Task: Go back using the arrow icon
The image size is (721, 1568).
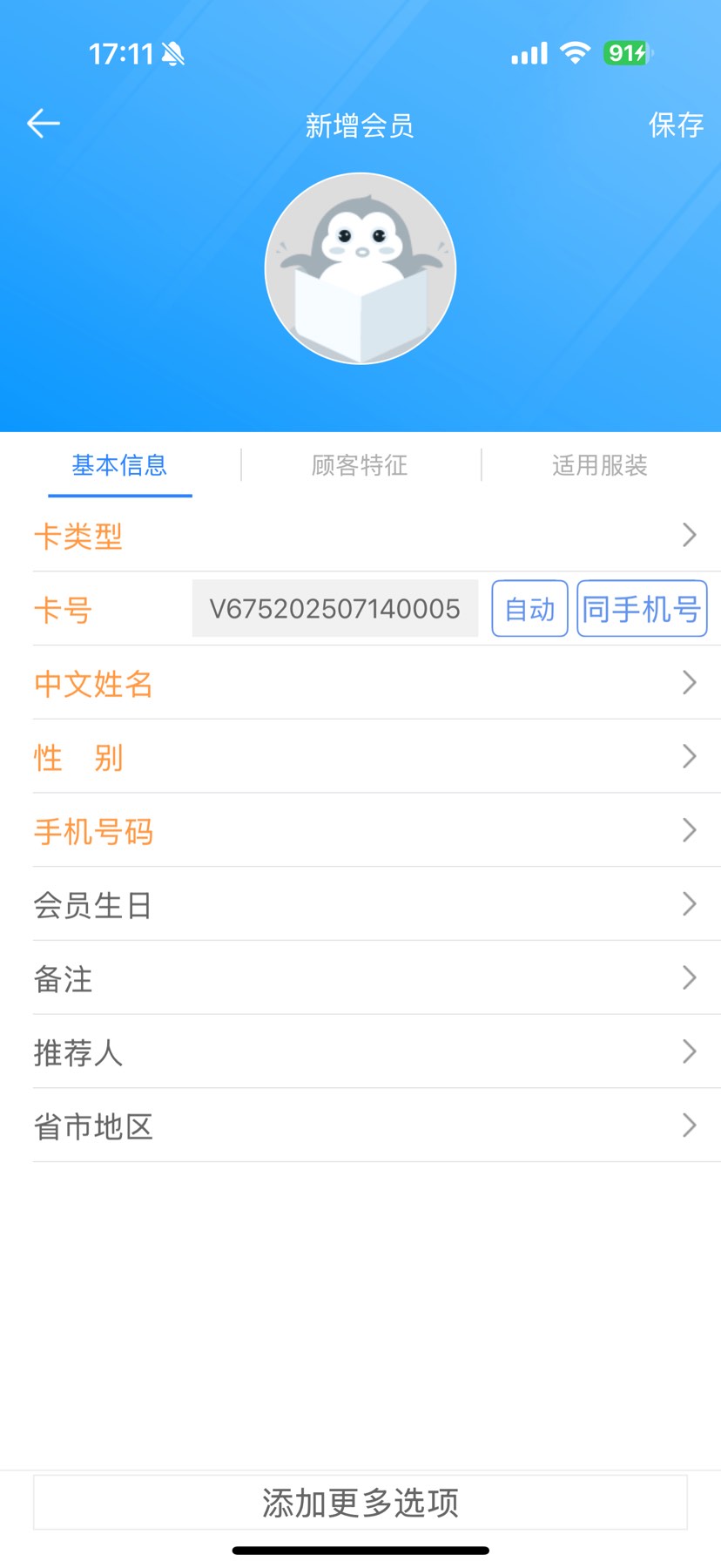Action: (44, 124)
